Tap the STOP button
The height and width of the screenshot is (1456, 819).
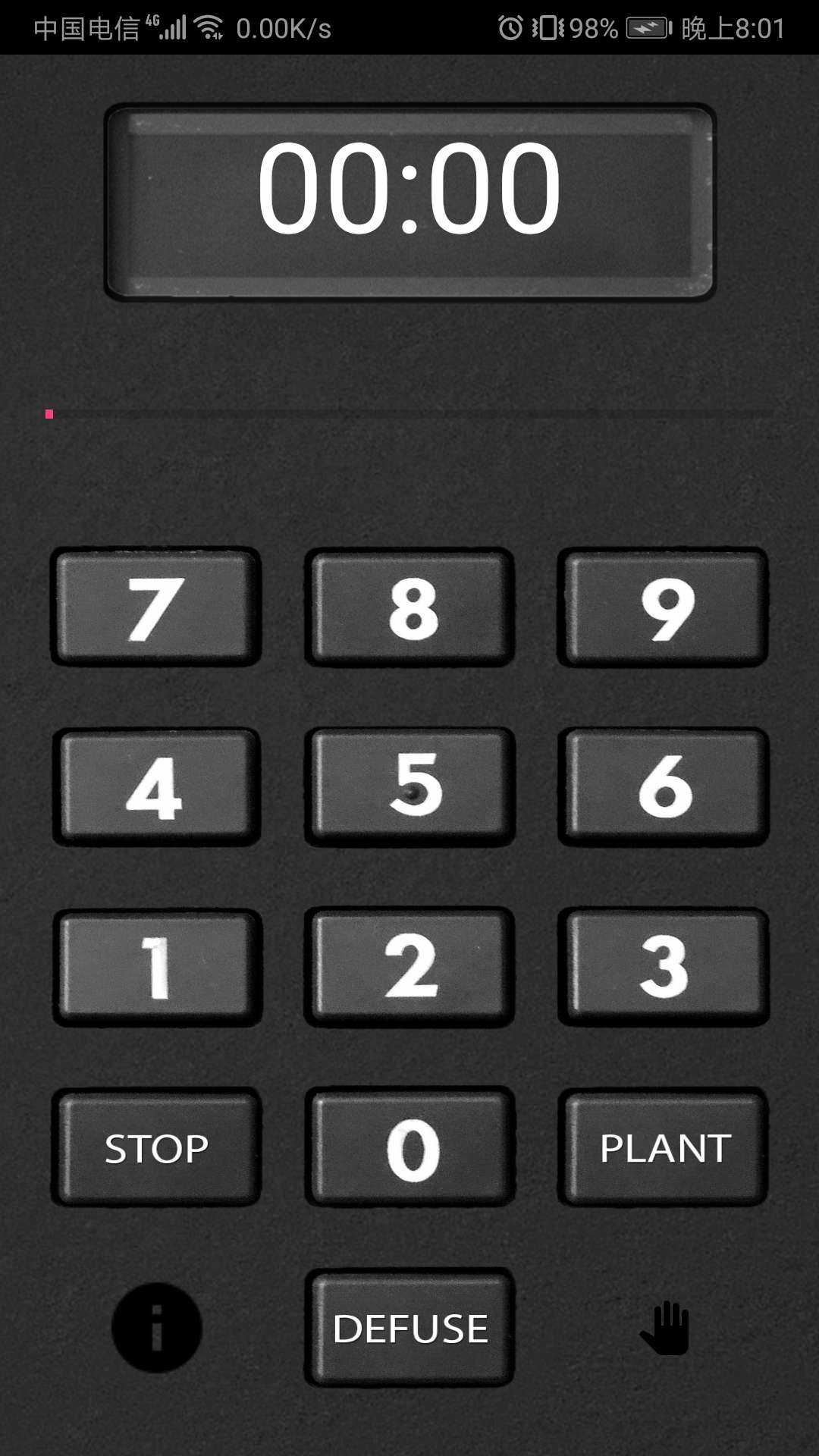pyautogui.click(x=156, y=1147)
